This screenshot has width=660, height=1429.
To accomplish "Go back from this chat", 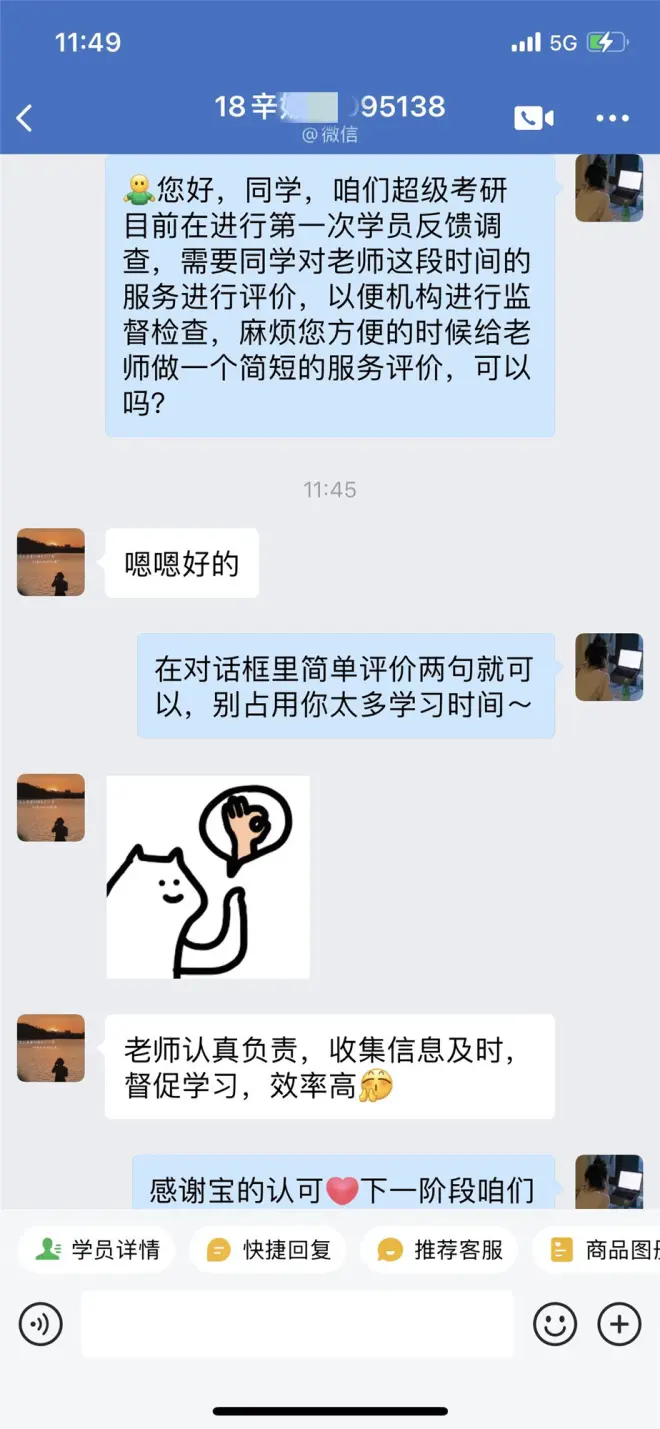I will [26, 118].
